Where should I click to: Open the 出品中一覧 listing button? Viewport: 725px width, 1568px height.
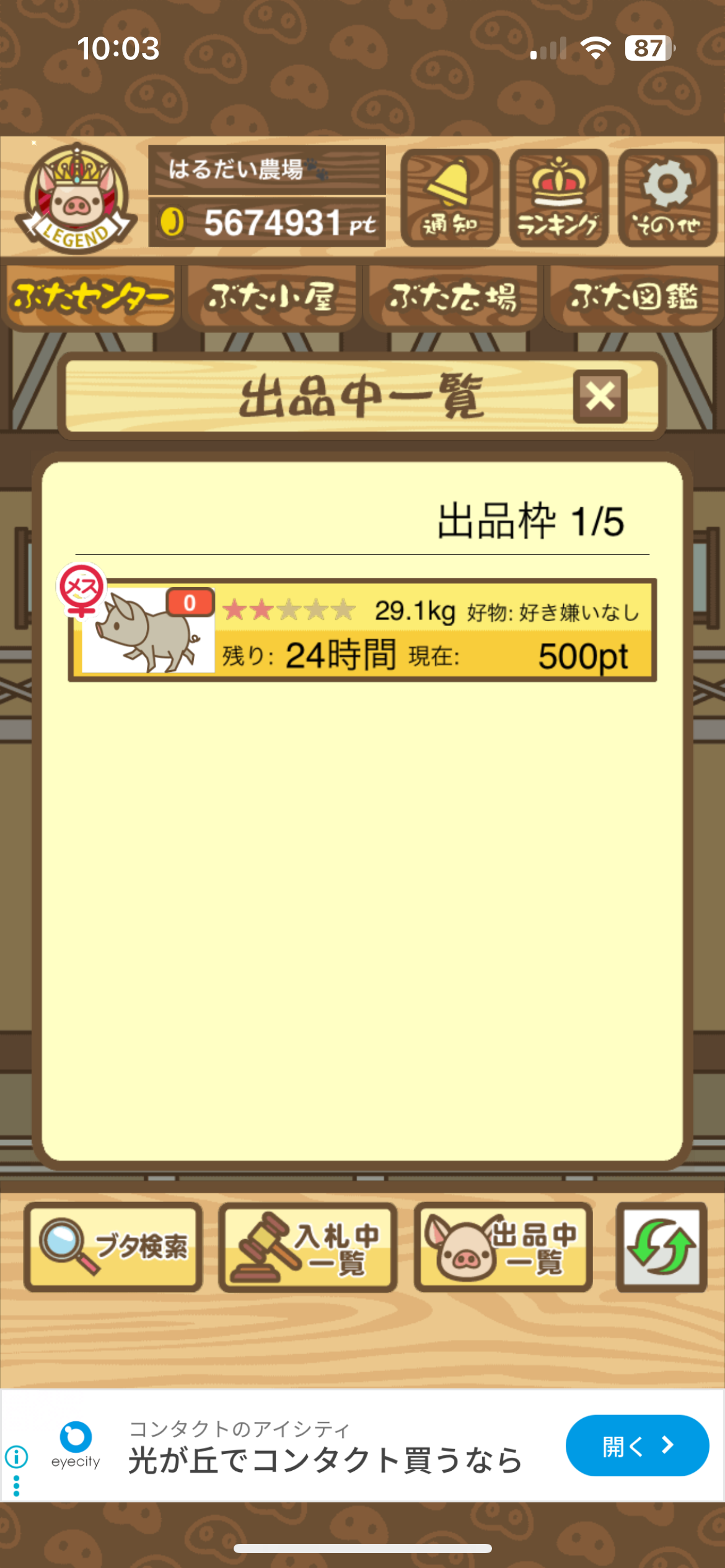tap(503, 1247)
